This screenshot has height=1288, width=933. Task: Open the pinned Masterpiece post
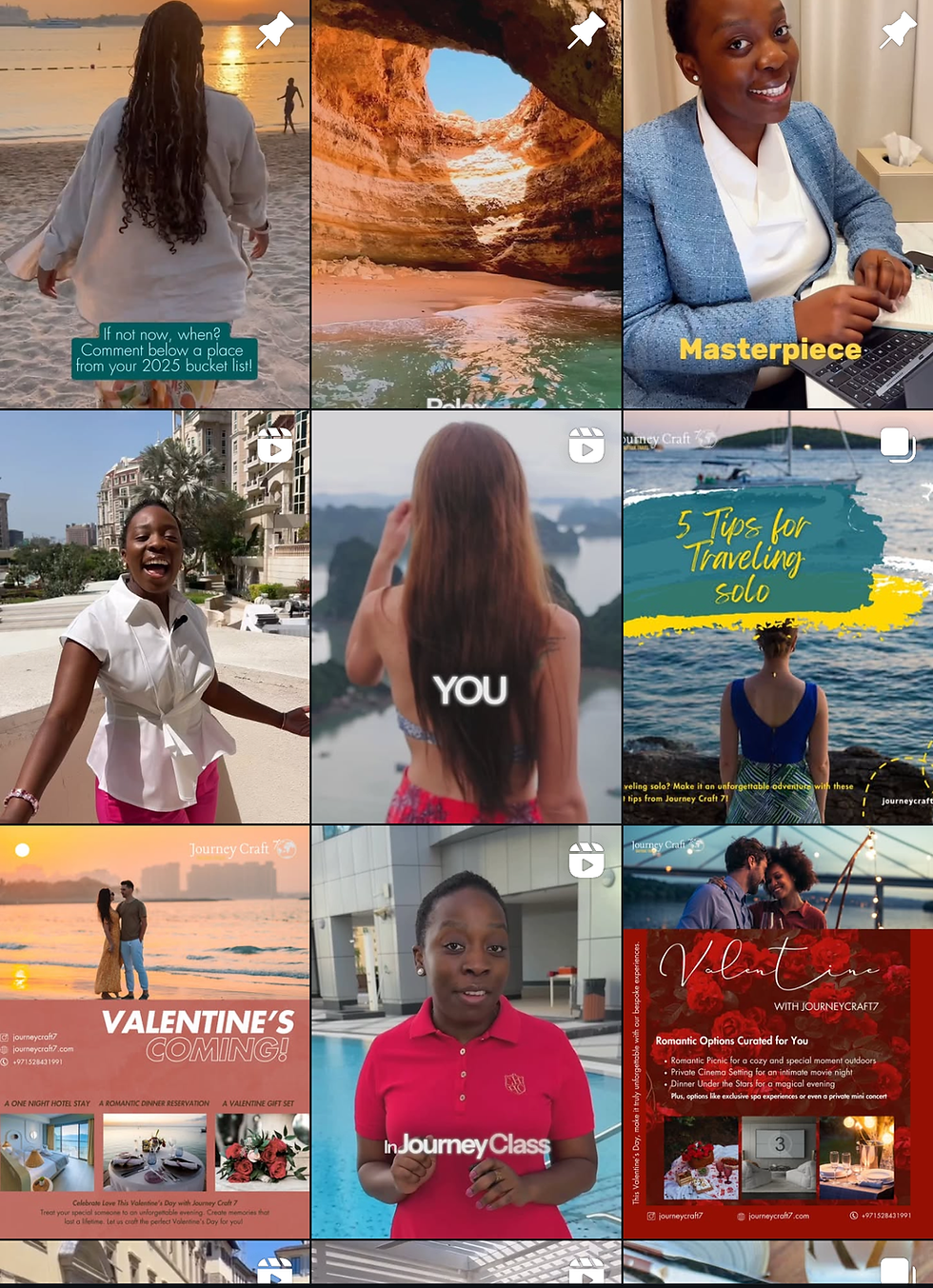click(778, 204)
